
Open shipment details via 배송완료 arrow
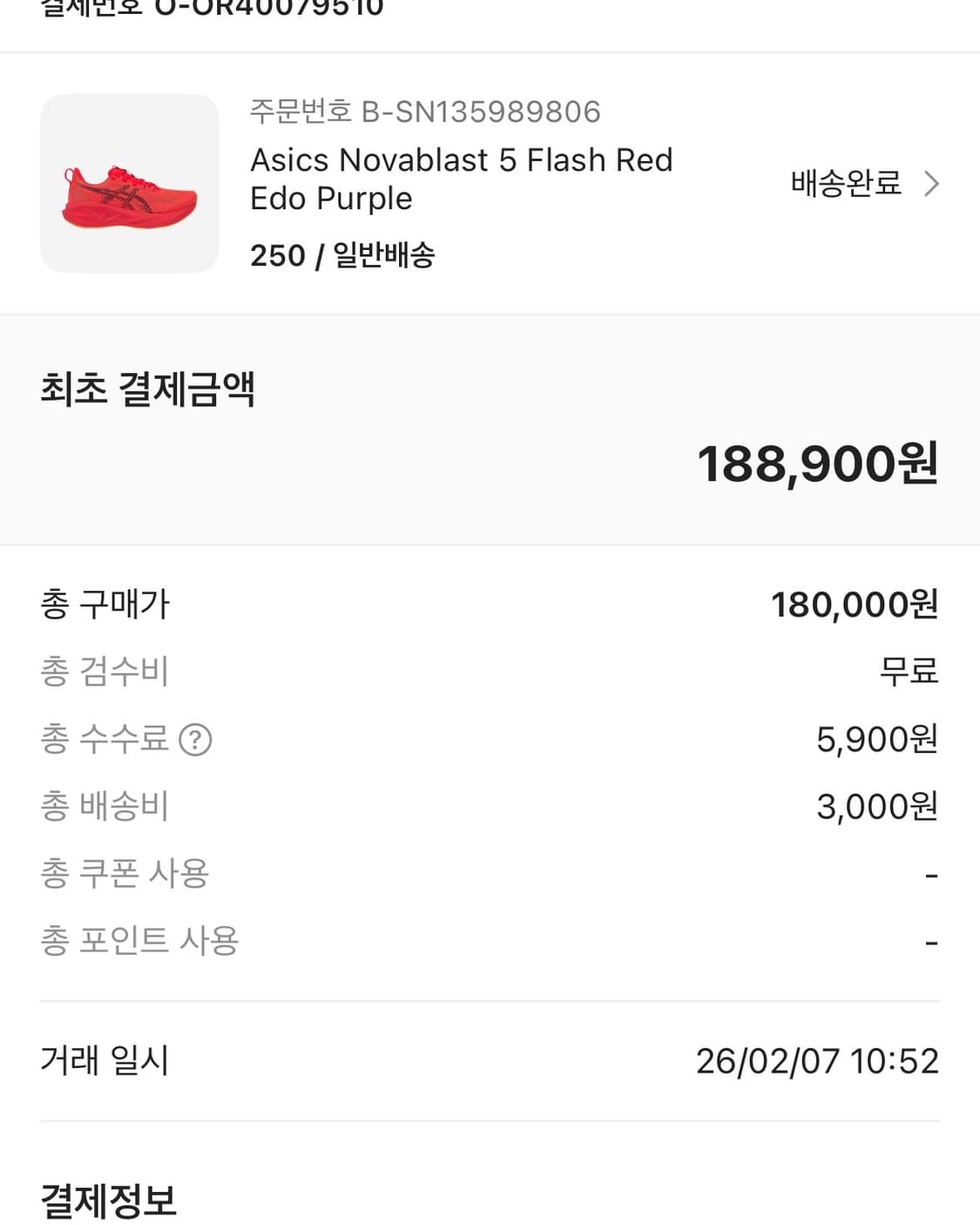[932, 184]
